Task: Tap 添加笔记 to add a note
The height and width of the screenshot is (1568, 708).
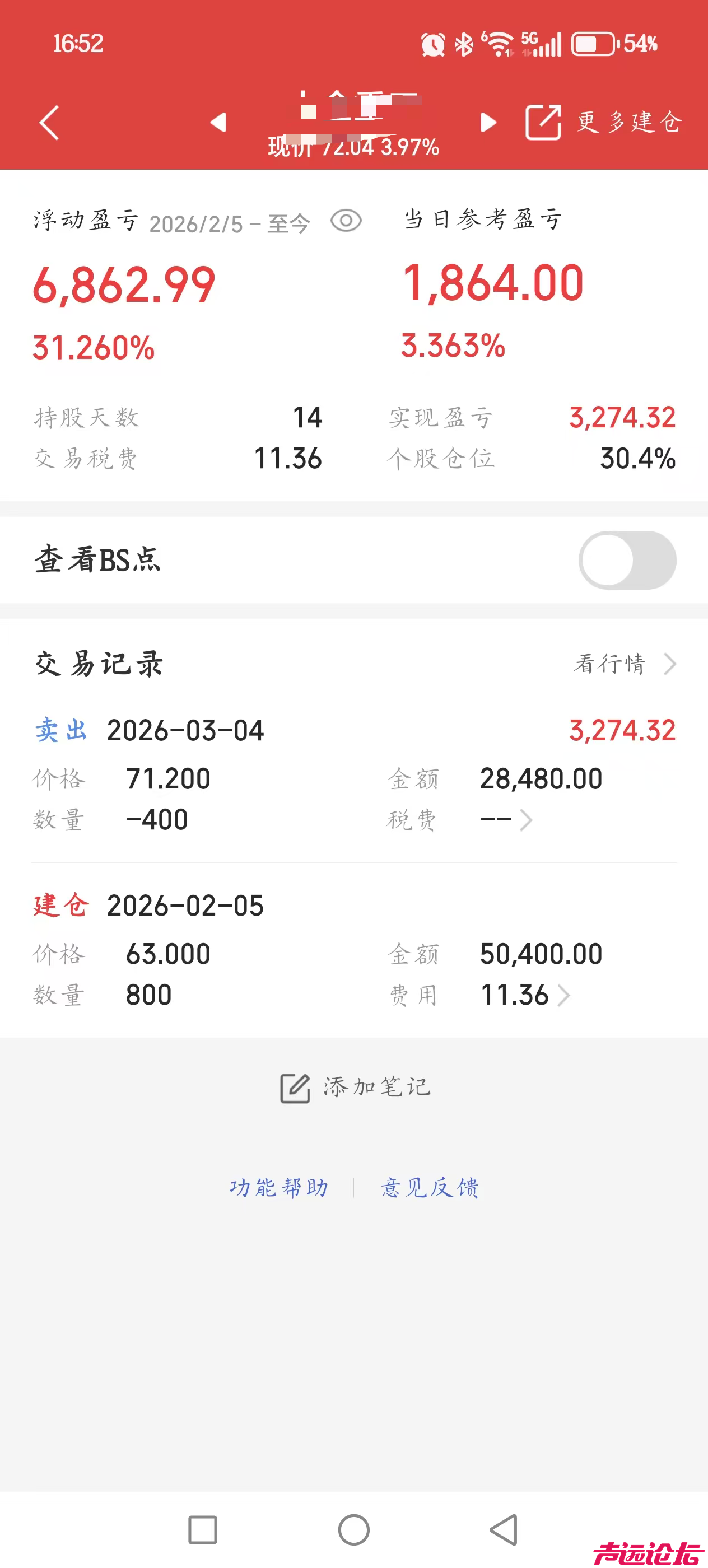Action: pos(355,1088)
